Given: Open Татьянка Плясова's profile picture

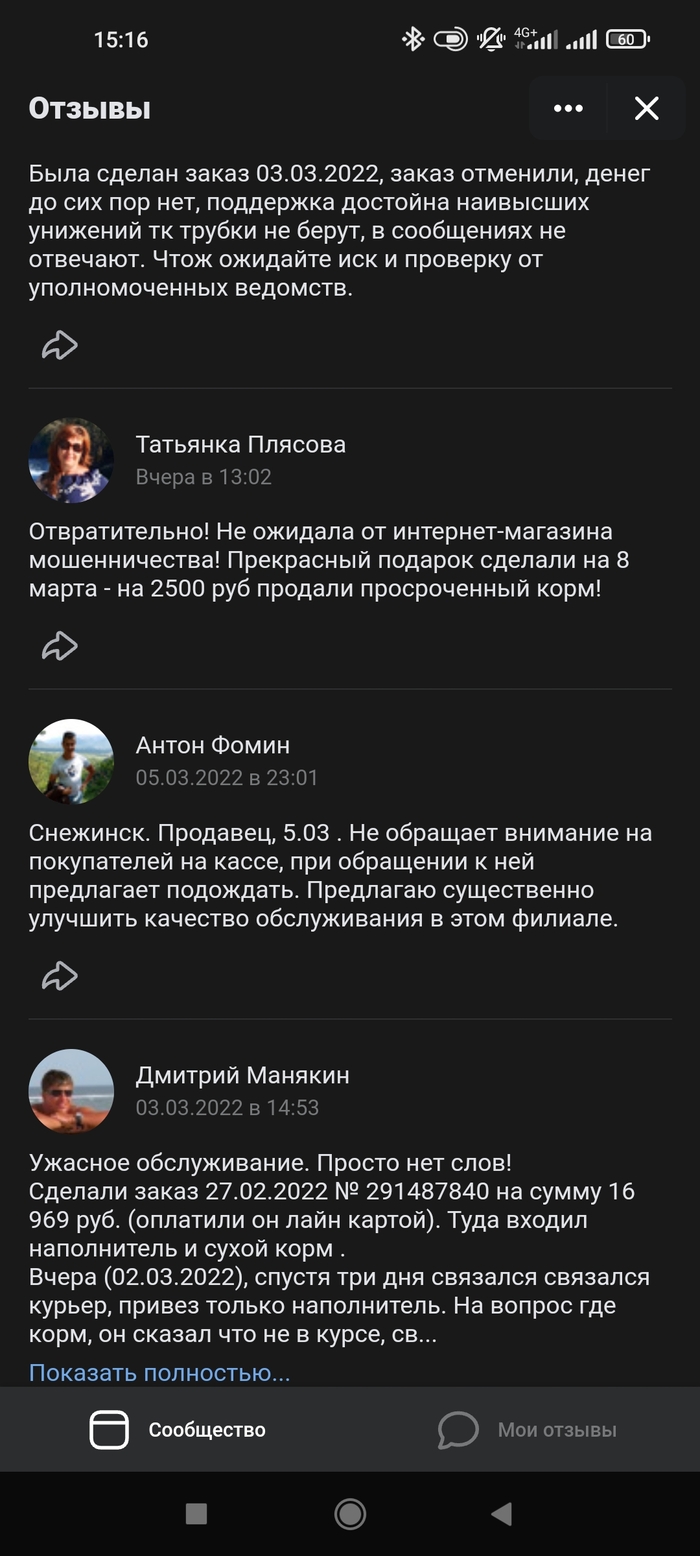Looking at the screenshot, I should [x=71, y=460].
